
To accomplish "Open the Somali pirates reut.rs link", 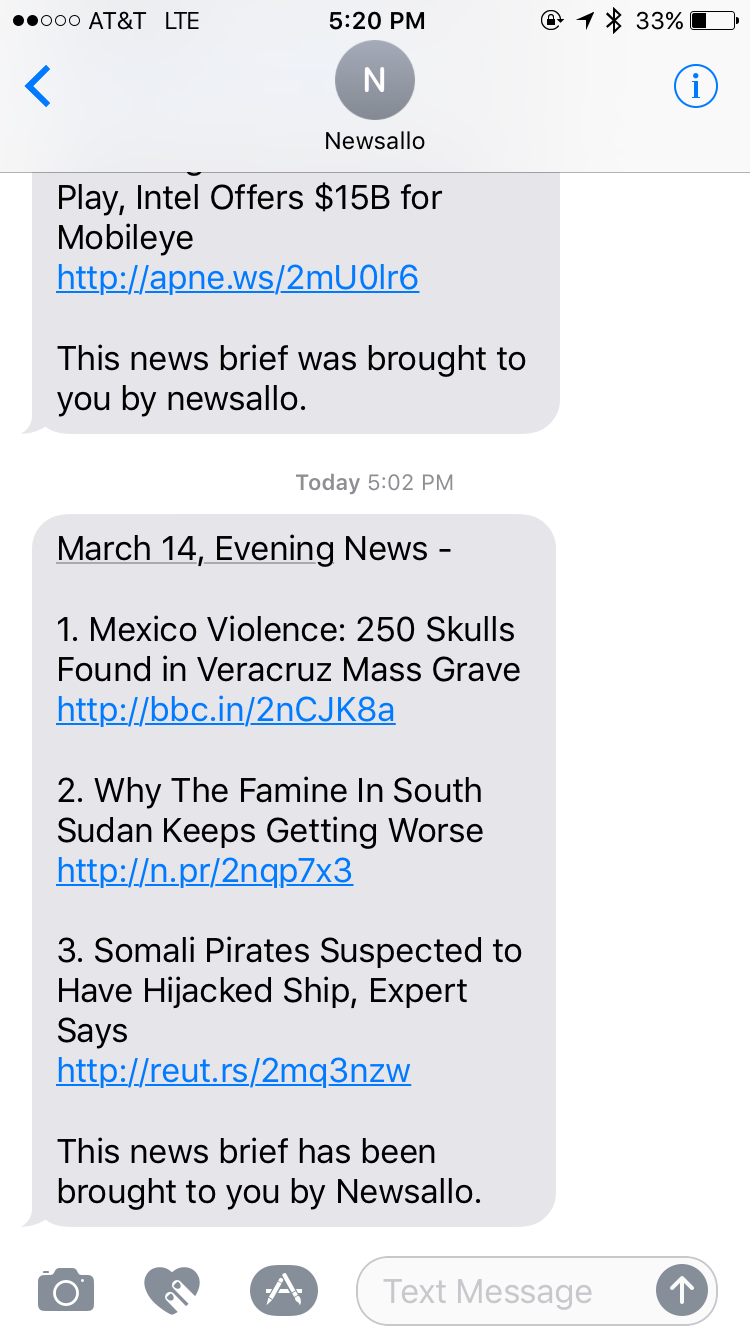I will (x=233, y=1070).
